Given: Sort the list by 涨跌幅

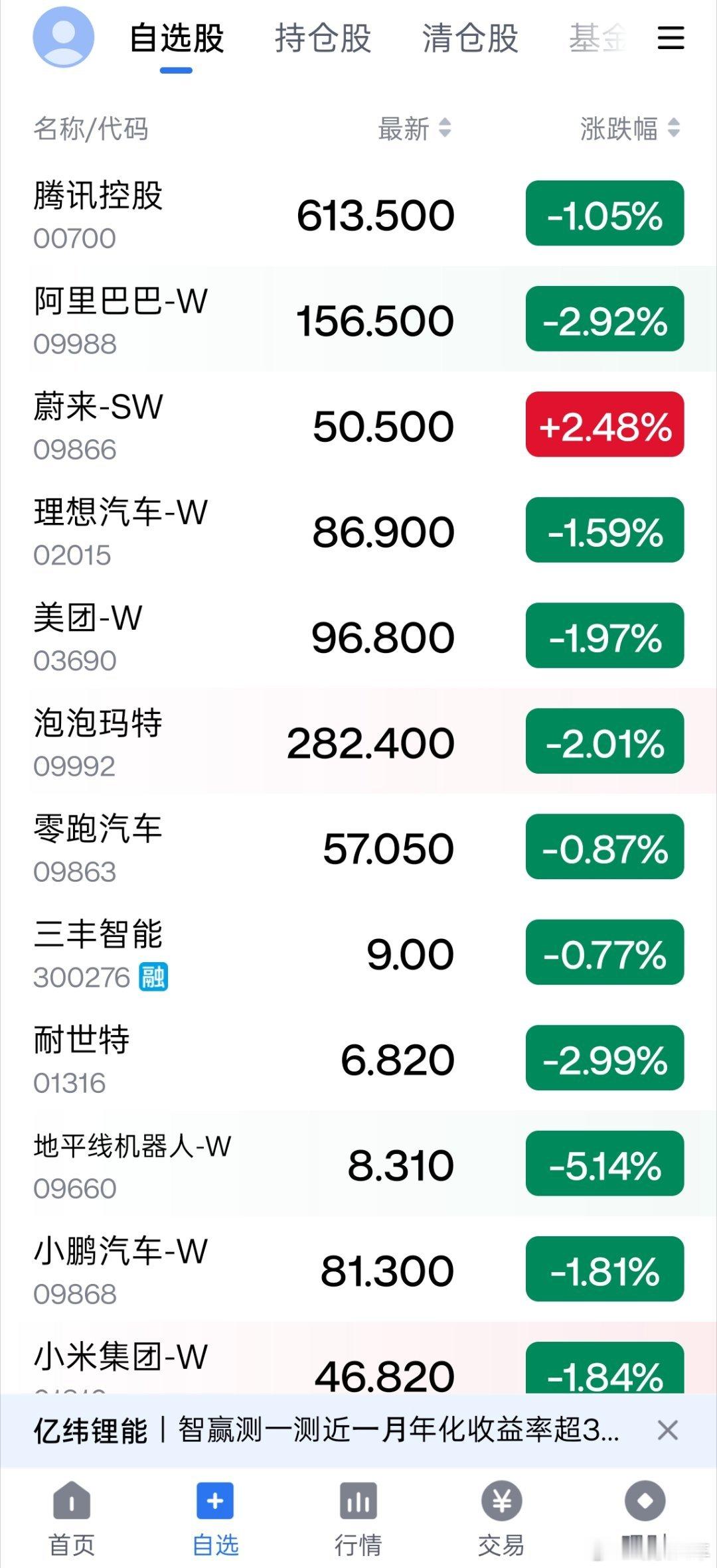Looking at the screenshot, I should coord(629,129).
